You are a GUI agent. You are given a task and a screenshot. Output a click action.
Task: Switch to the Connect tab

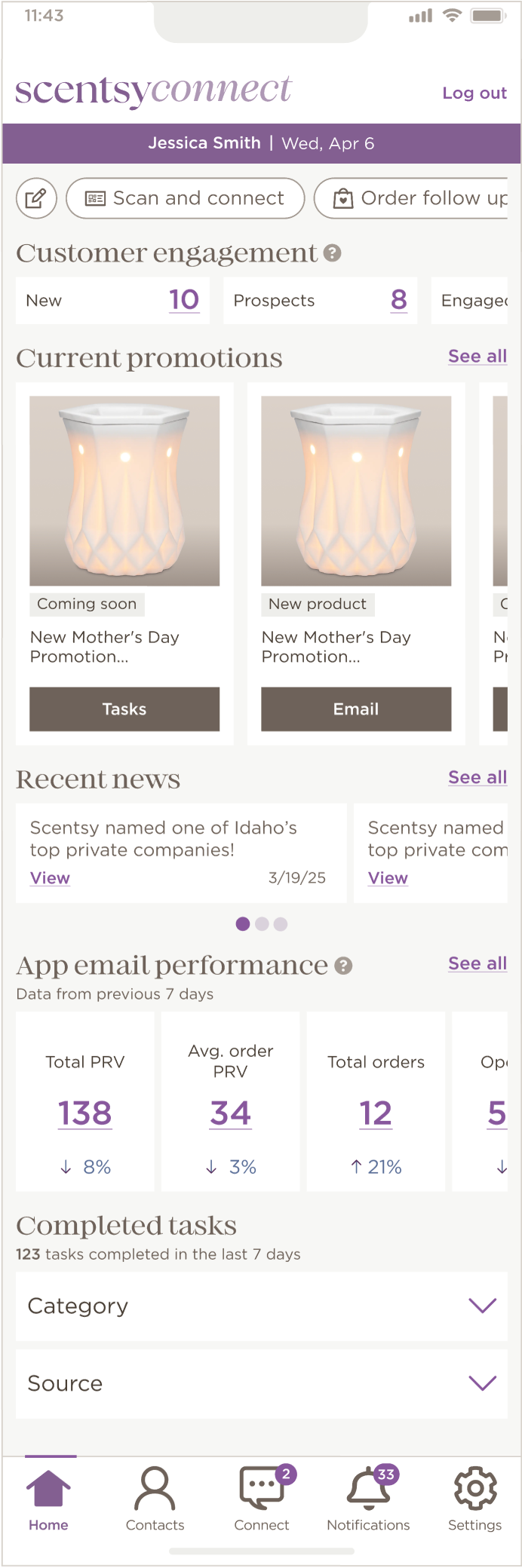coord(262,1499)
